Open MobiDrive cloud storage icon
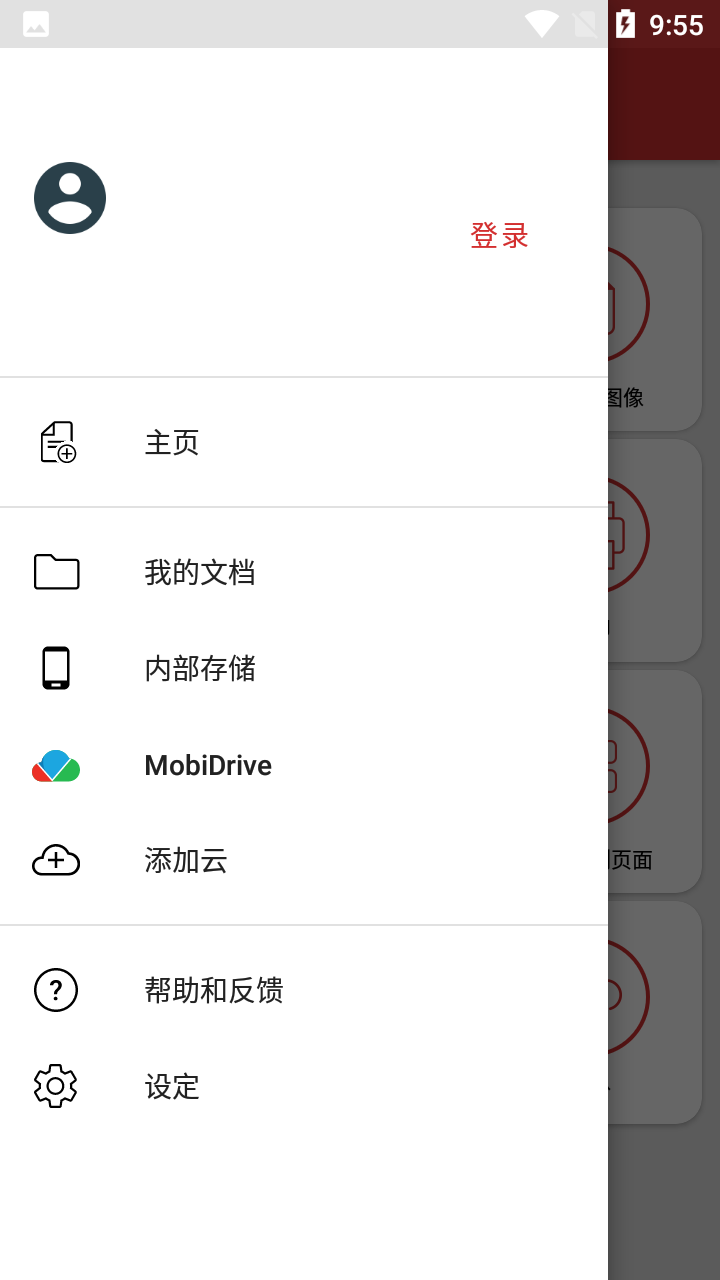Viewport: 720px width, 1280px height. point(56,765)
